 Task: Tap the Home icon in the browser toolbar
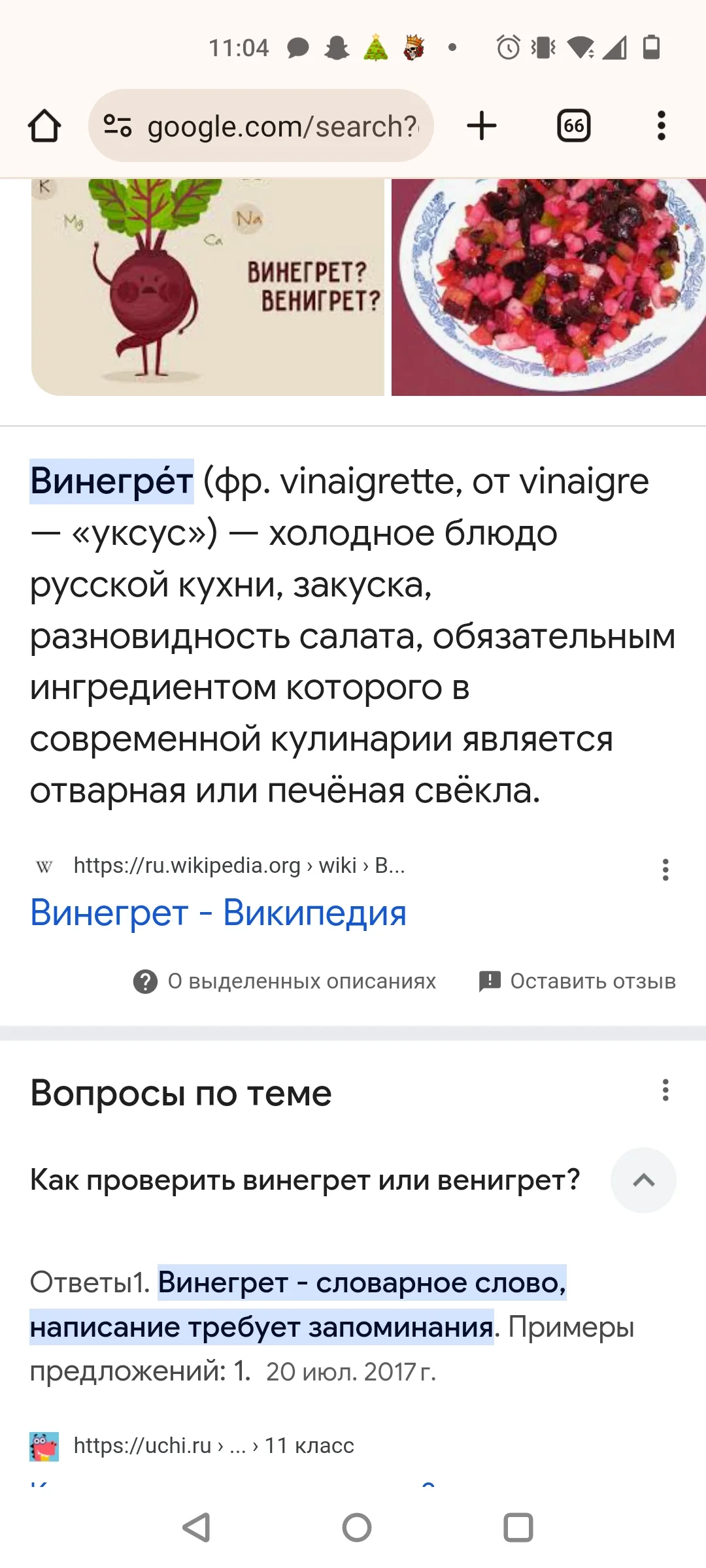[x=47, y=125]
